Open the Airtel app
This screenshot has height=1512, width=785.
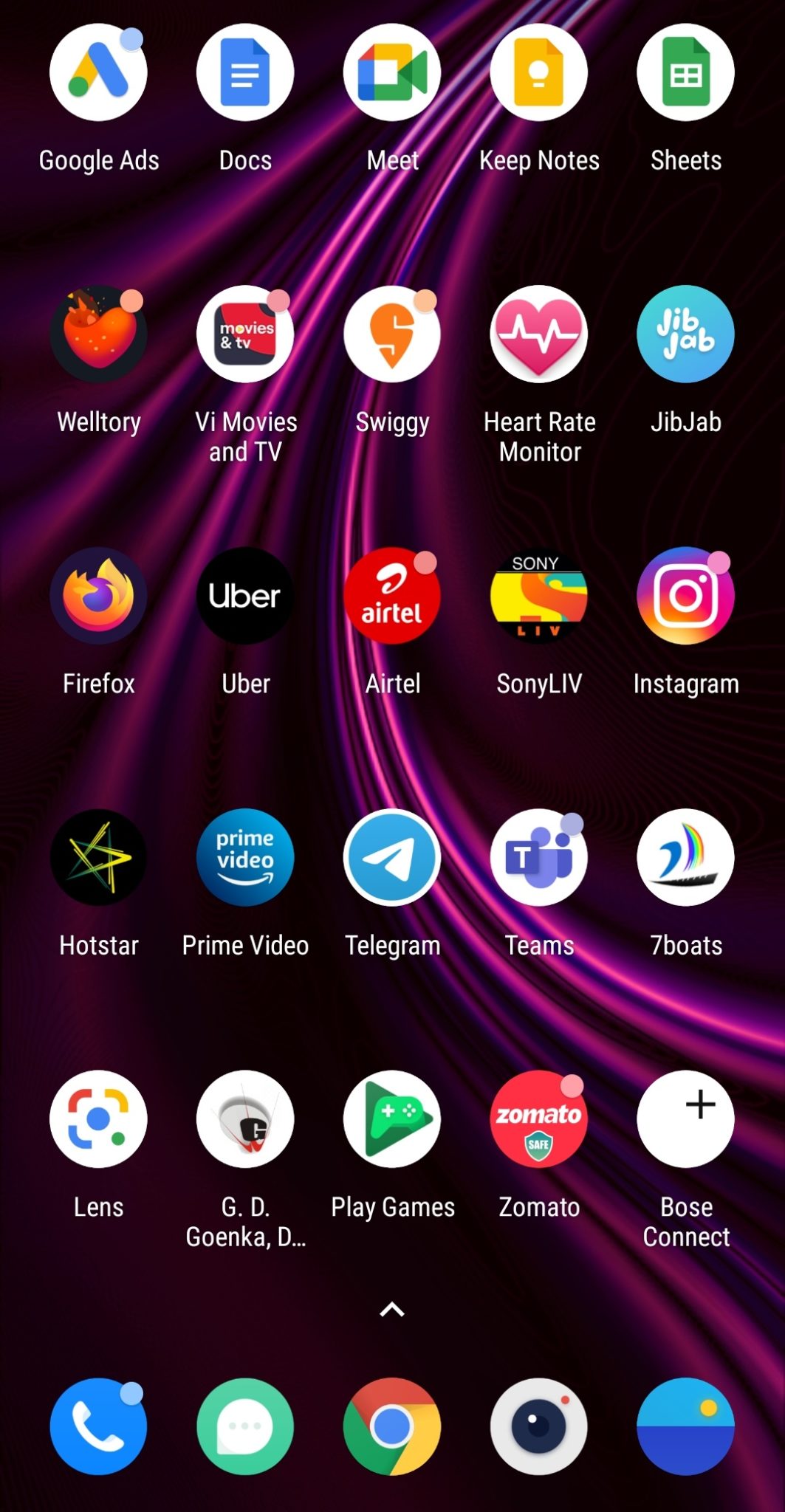[392, 596]
